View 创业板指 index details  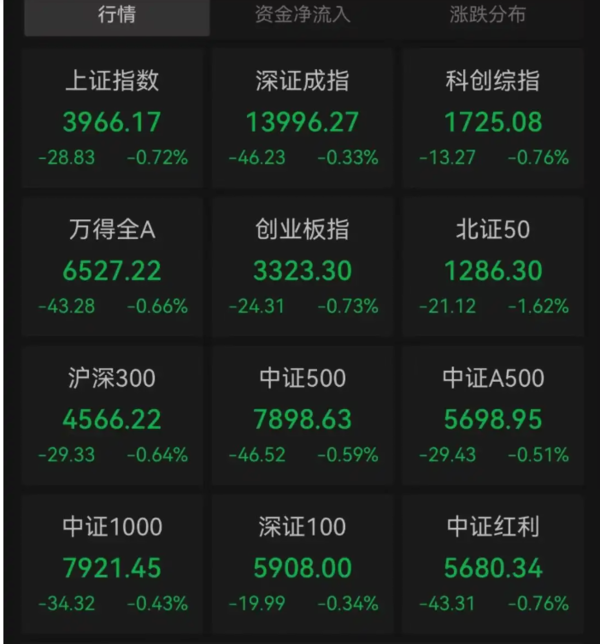coord(302,267)
